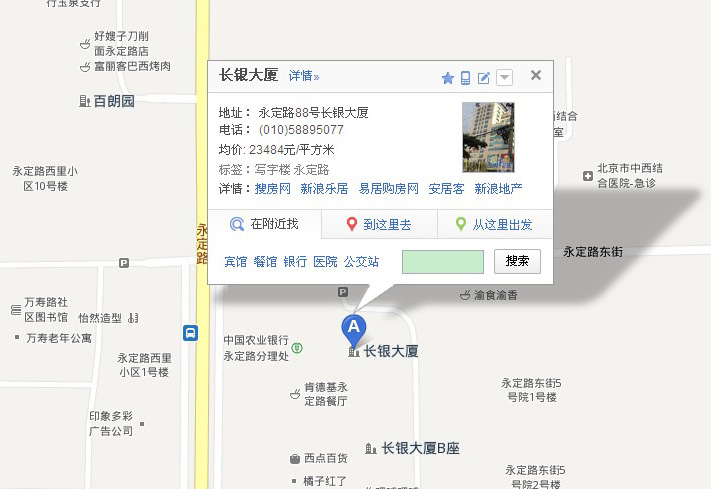Favorite 长银大厦 with the star icon
Viewport: 711px width, 489px height.
pyautogui.click(x=448, y=78)
